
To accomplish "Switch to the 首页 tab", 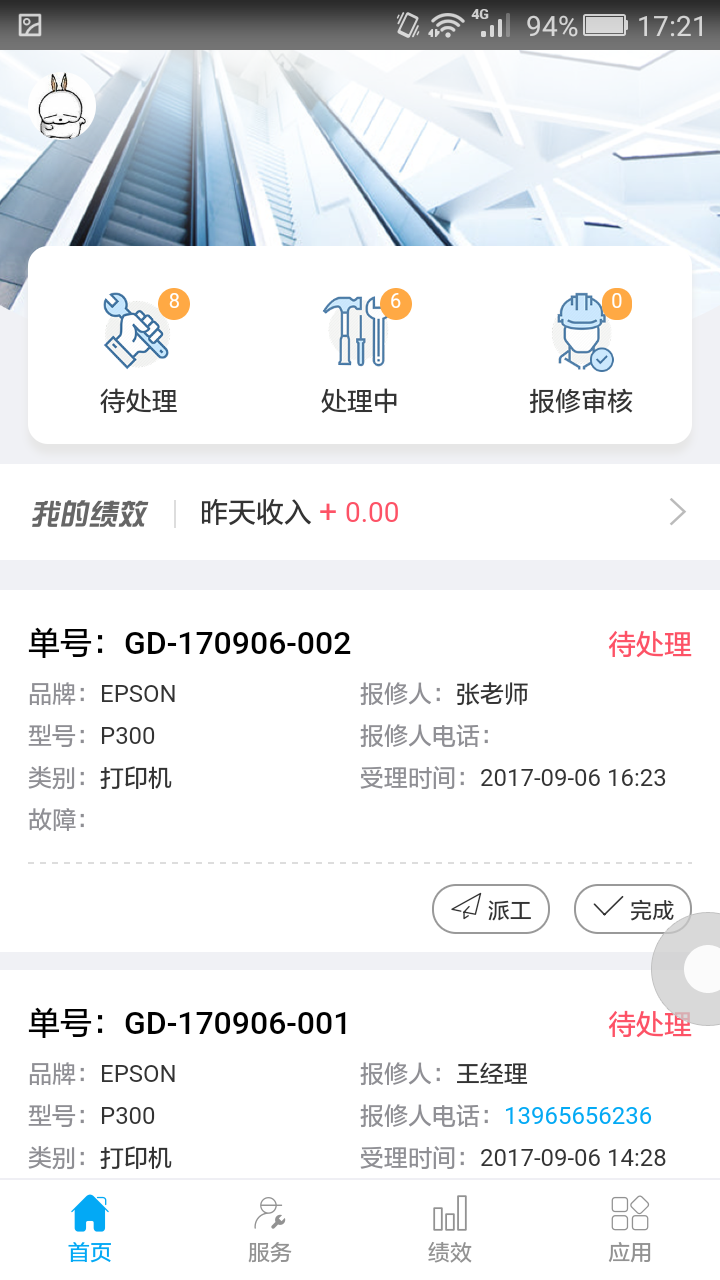I will click(x=90, y=1229).
